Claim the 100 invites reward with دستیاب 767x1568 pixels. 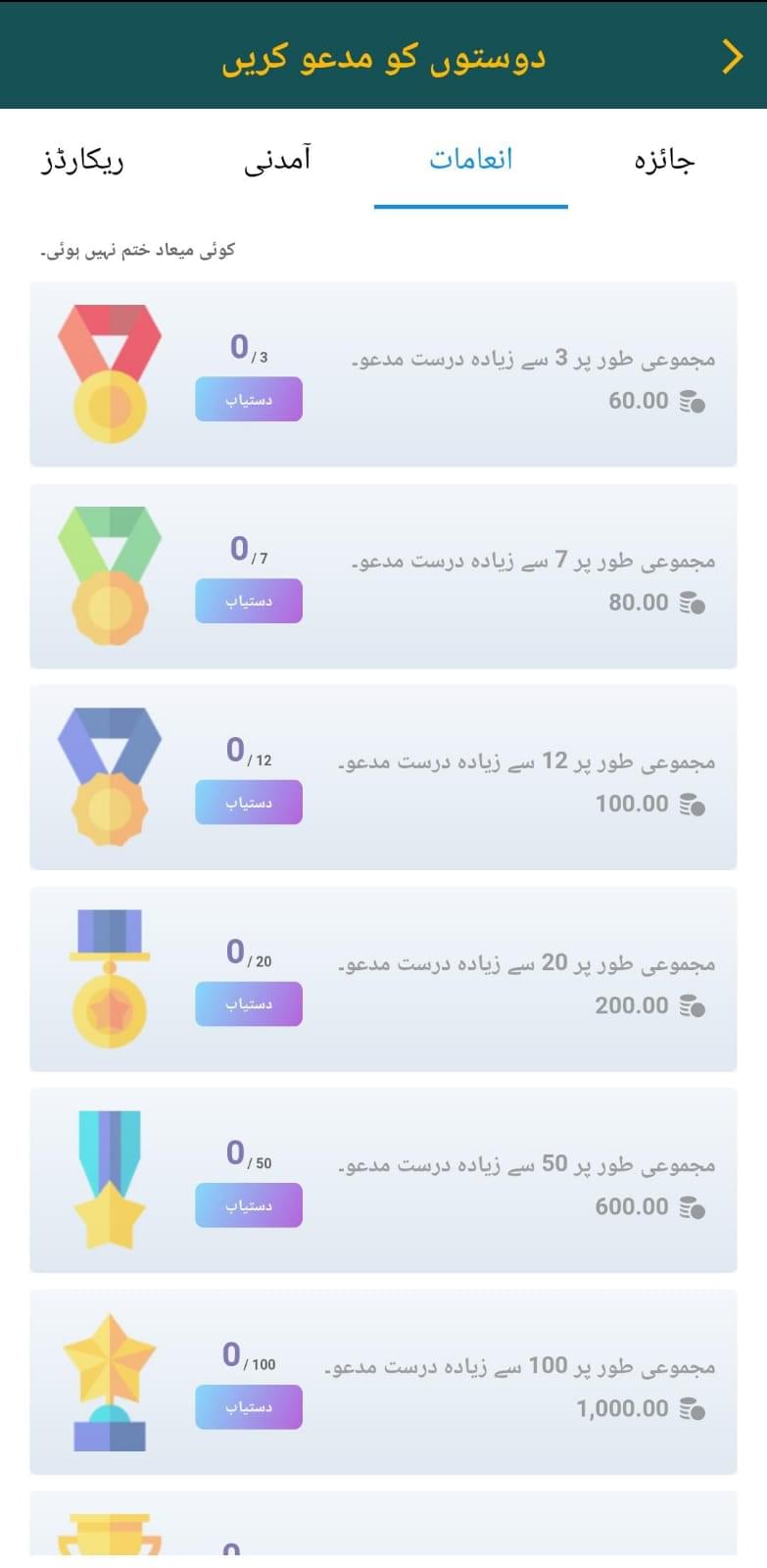click(249, 1407)
